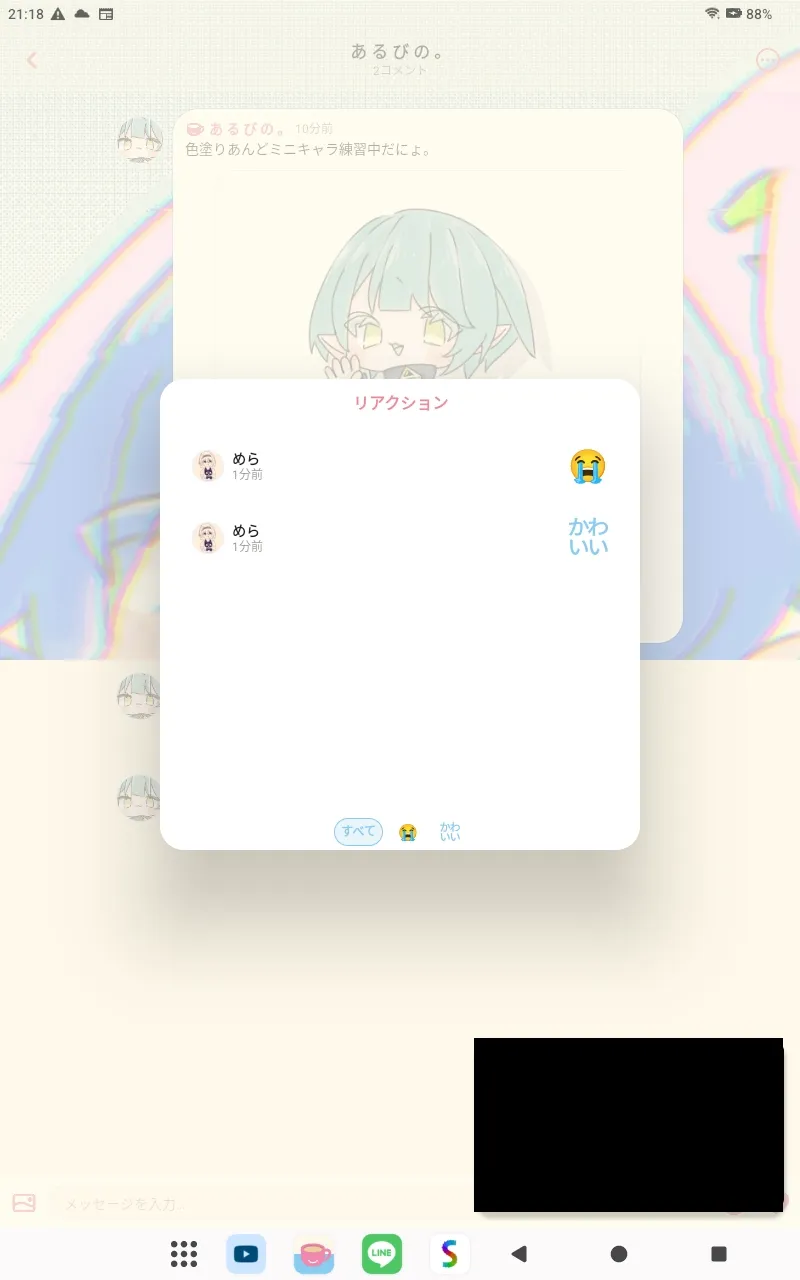Screen dimensions: 800x1280
Task: Open めら's profile from crying emoji reaction row
Action: [x=207, y=466]
